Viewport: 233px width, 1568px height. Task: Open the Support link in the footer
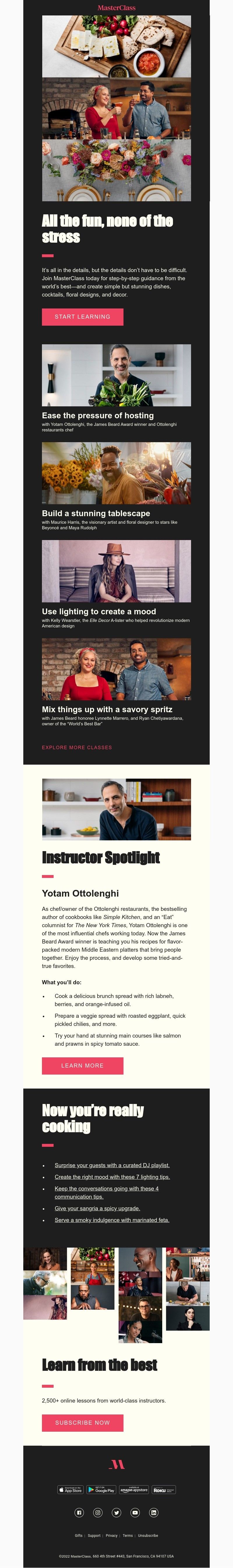click(94, 1535)
